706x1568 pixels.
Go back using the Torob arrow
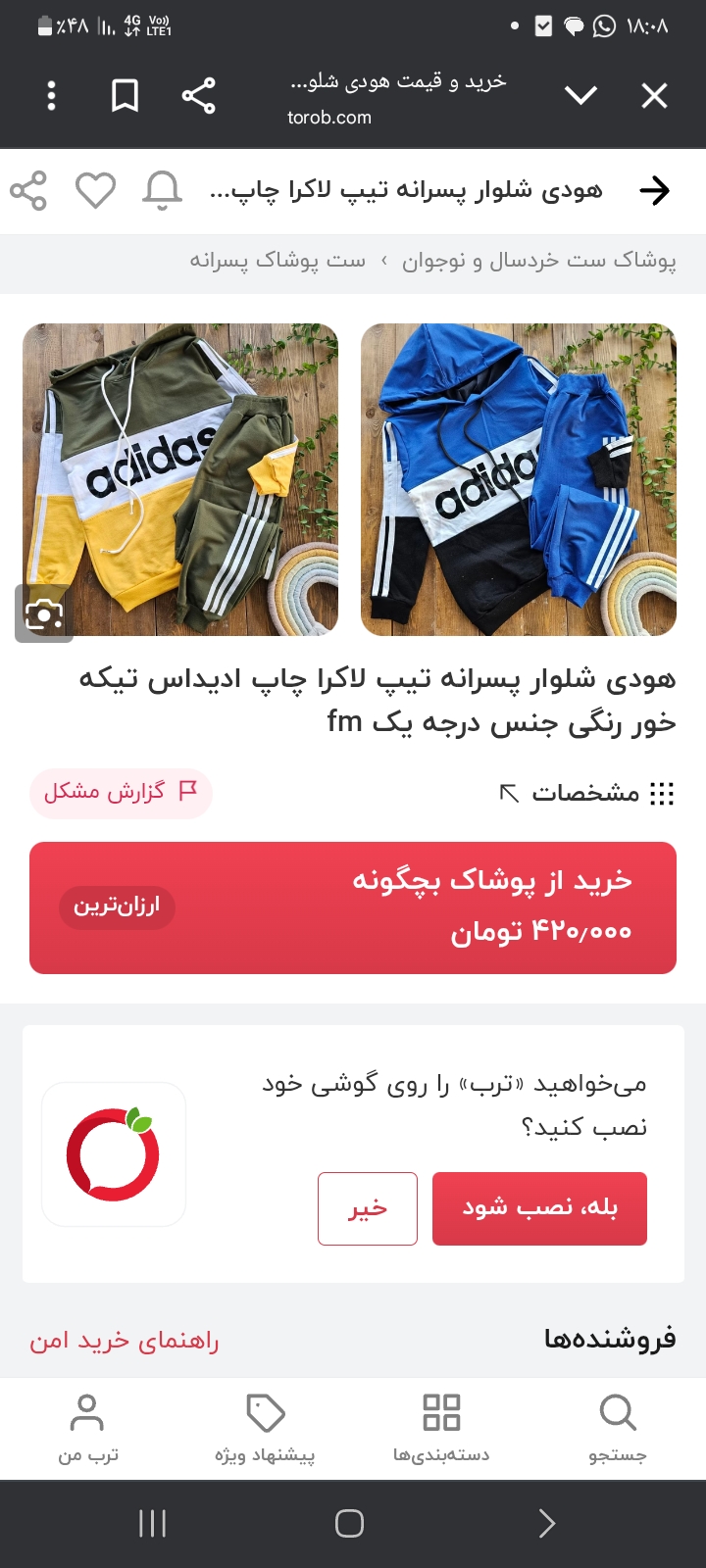point(654,190)
